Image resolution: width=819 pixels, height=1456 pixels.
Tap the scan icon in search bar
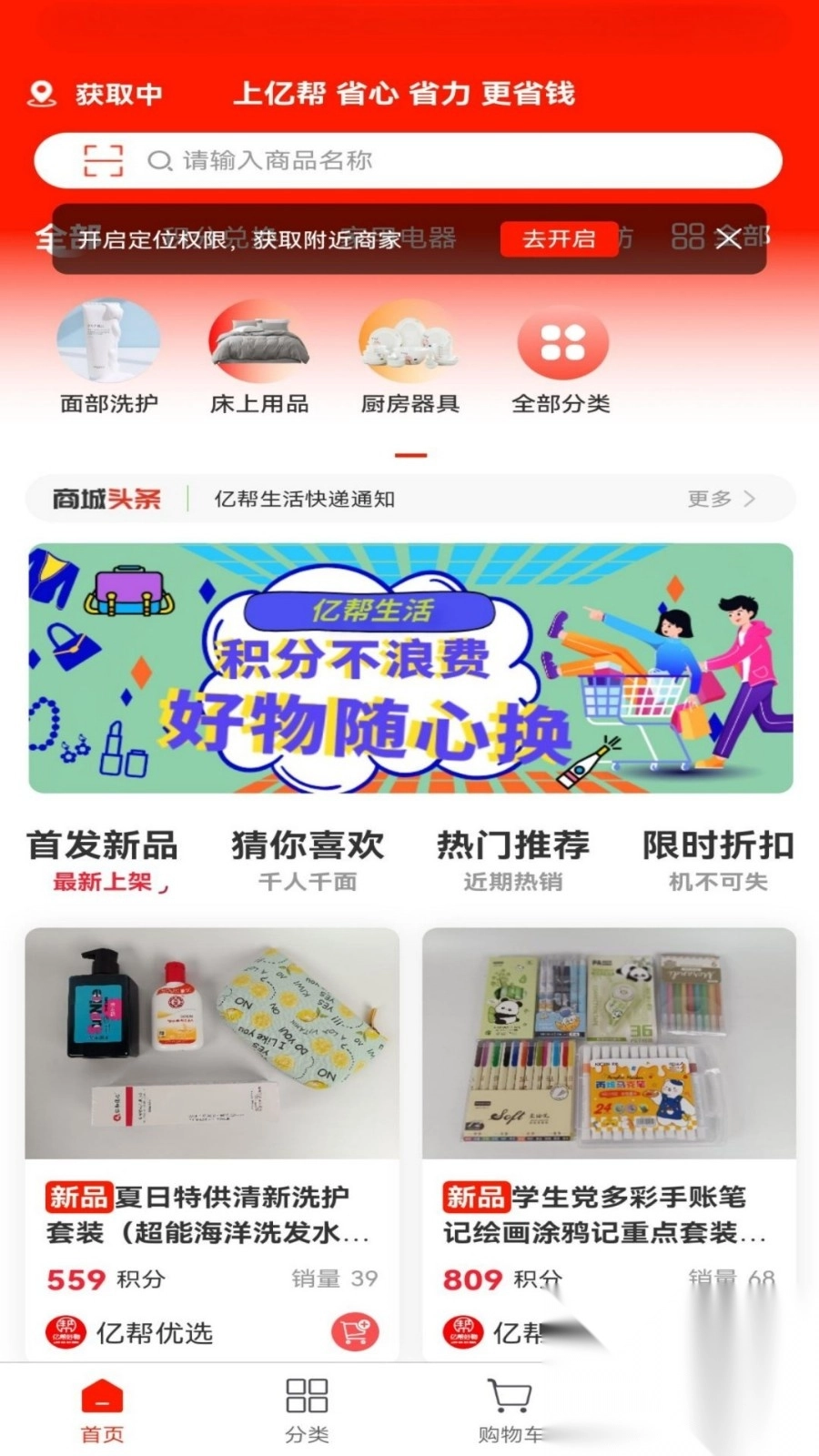(x=103, y=160)
